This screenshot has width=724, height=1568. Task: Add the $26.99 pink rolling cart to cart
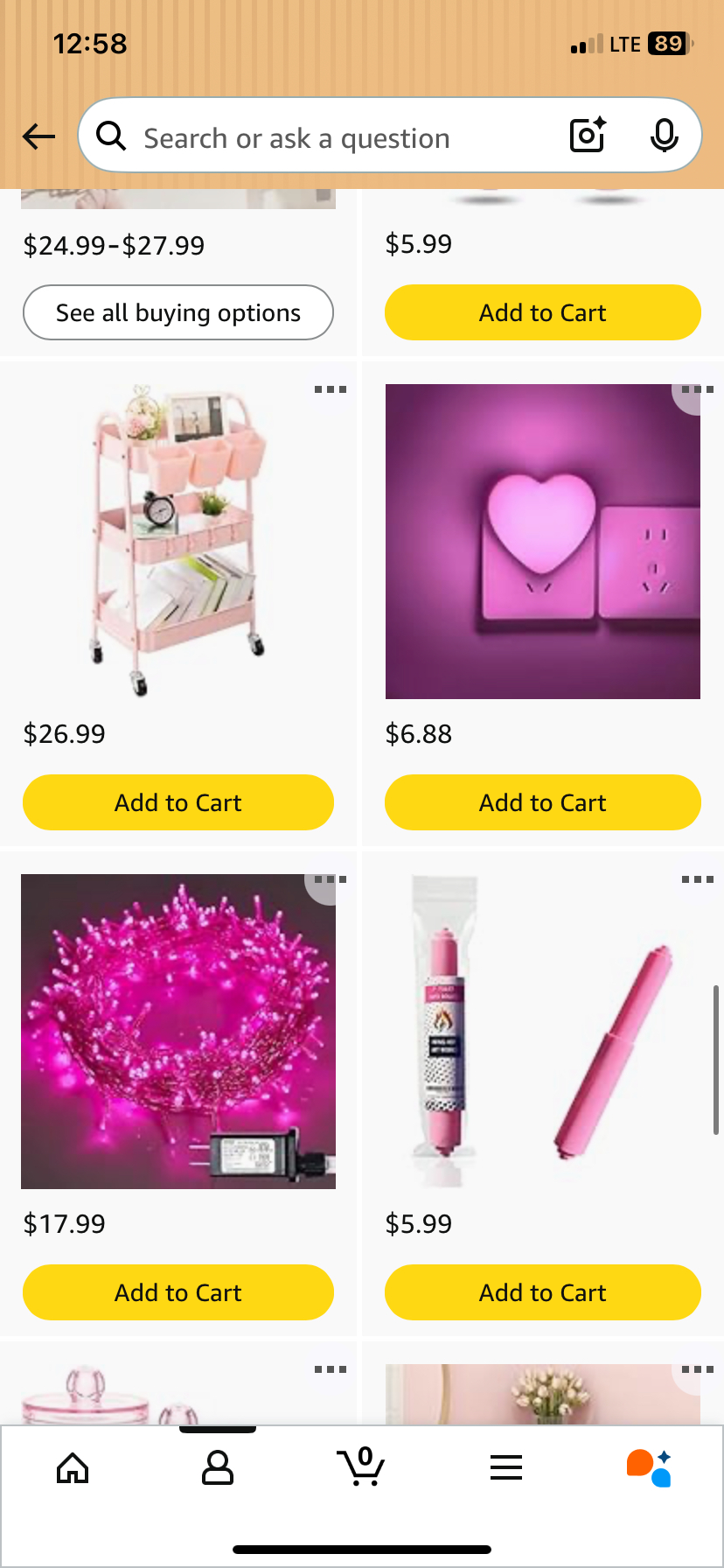178,802
